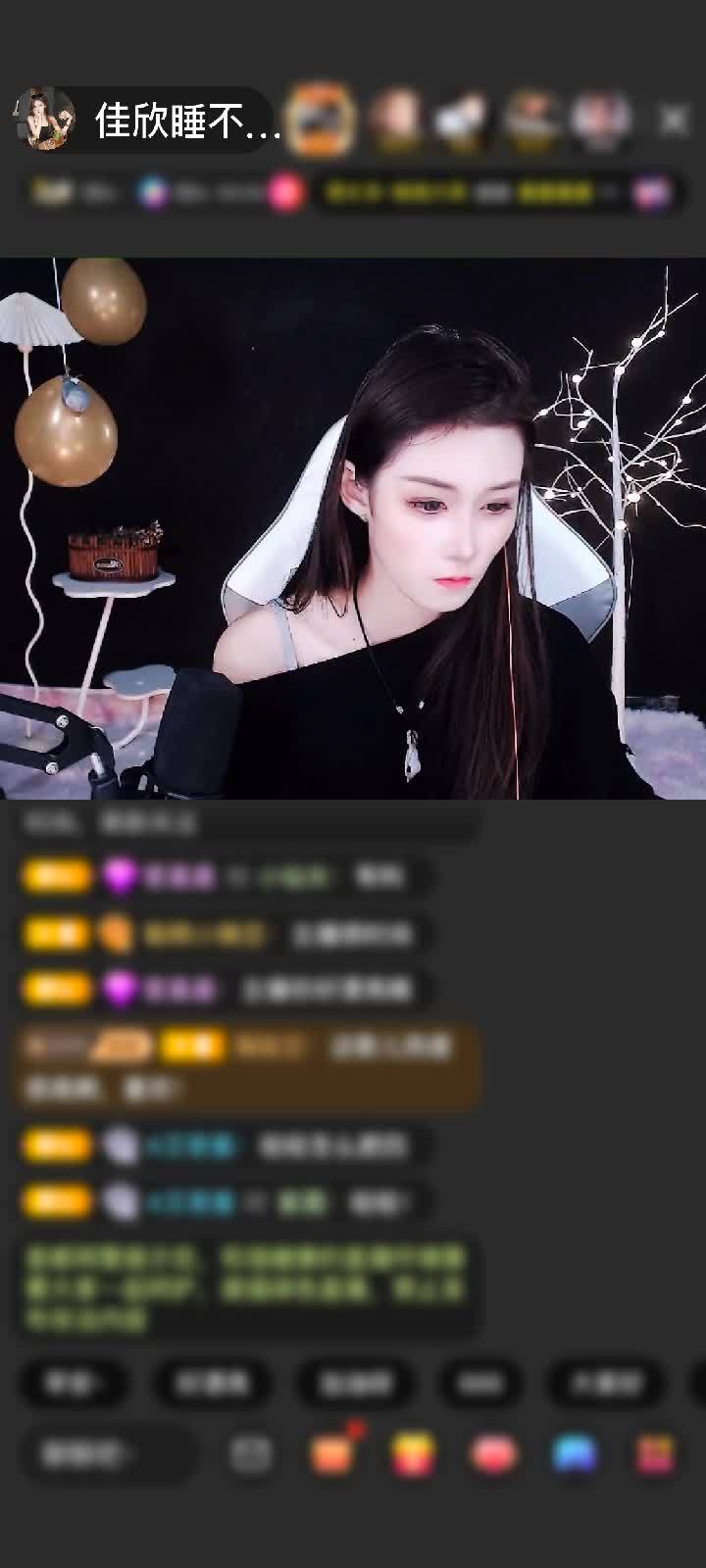Open the first viewer avatar with orange frame
The height and width of the screenshot is (1568, 706).
coord(321,120)
